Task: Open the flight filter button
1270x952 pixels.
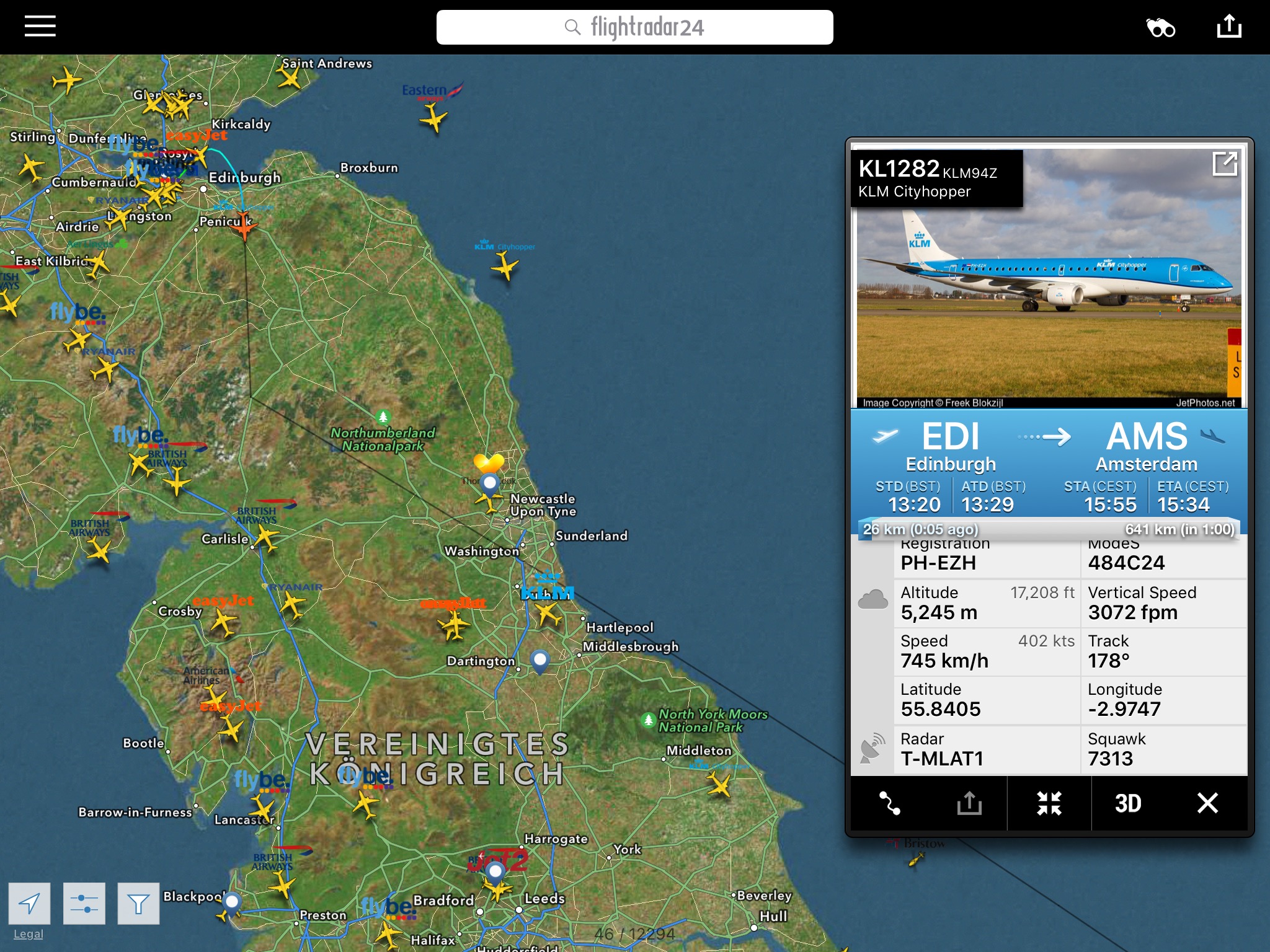Action: pos(138,904)
